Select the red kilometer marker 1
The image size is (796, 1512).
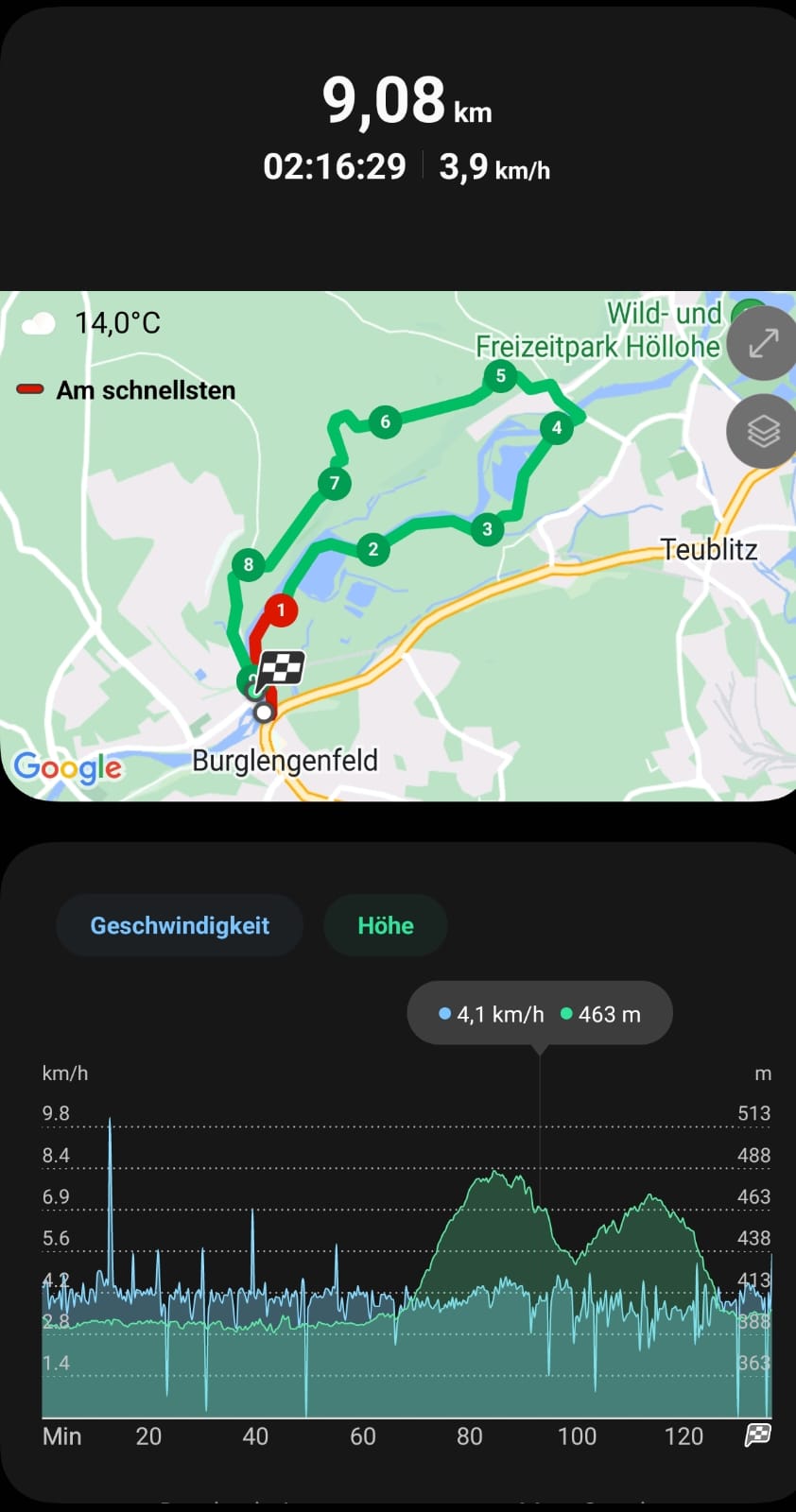pos(281,610)
